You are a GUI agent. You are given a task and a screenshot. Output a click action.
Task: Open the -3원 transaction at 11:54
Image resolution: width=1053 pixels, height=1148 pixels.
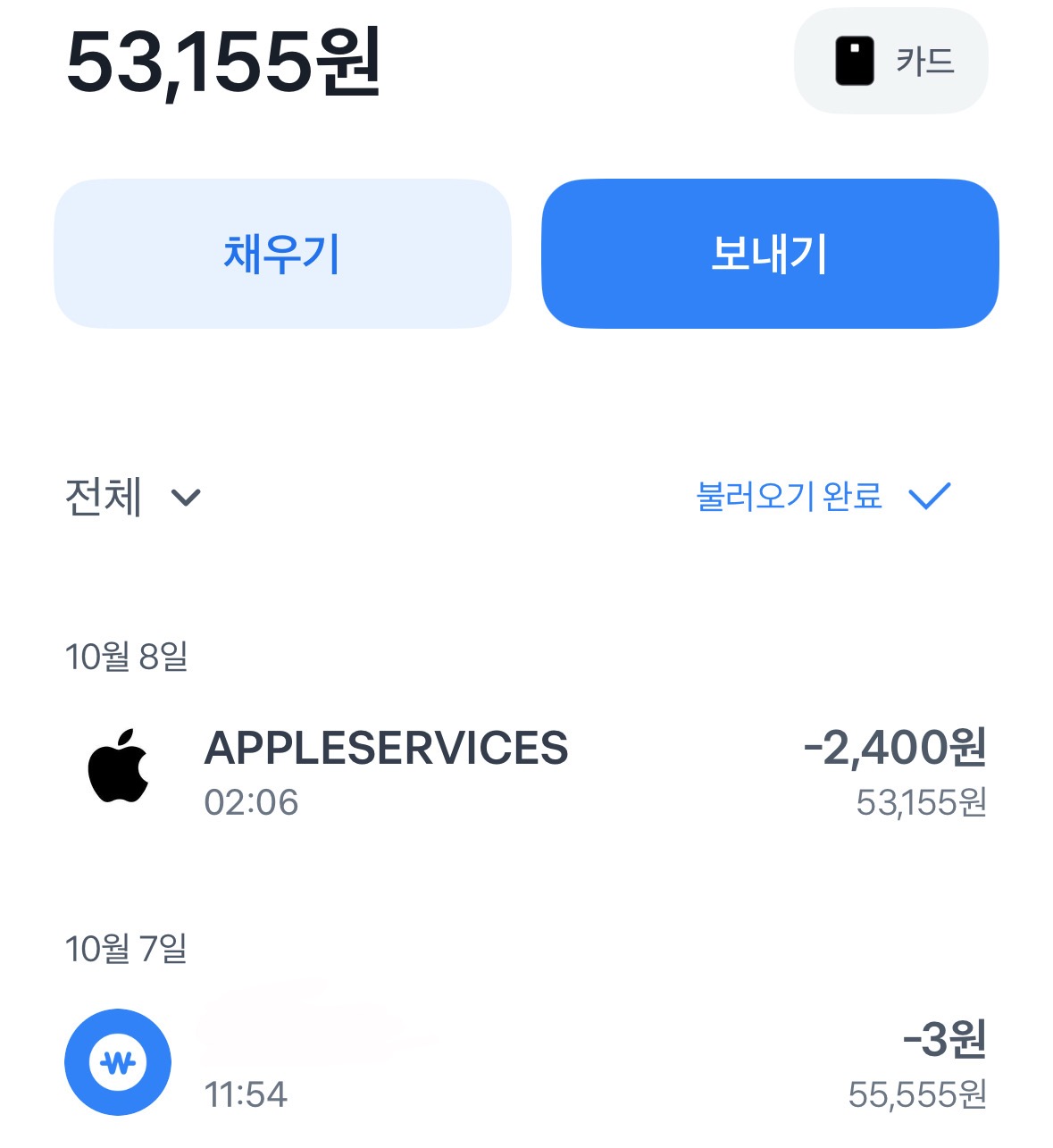coord(526,1065)
